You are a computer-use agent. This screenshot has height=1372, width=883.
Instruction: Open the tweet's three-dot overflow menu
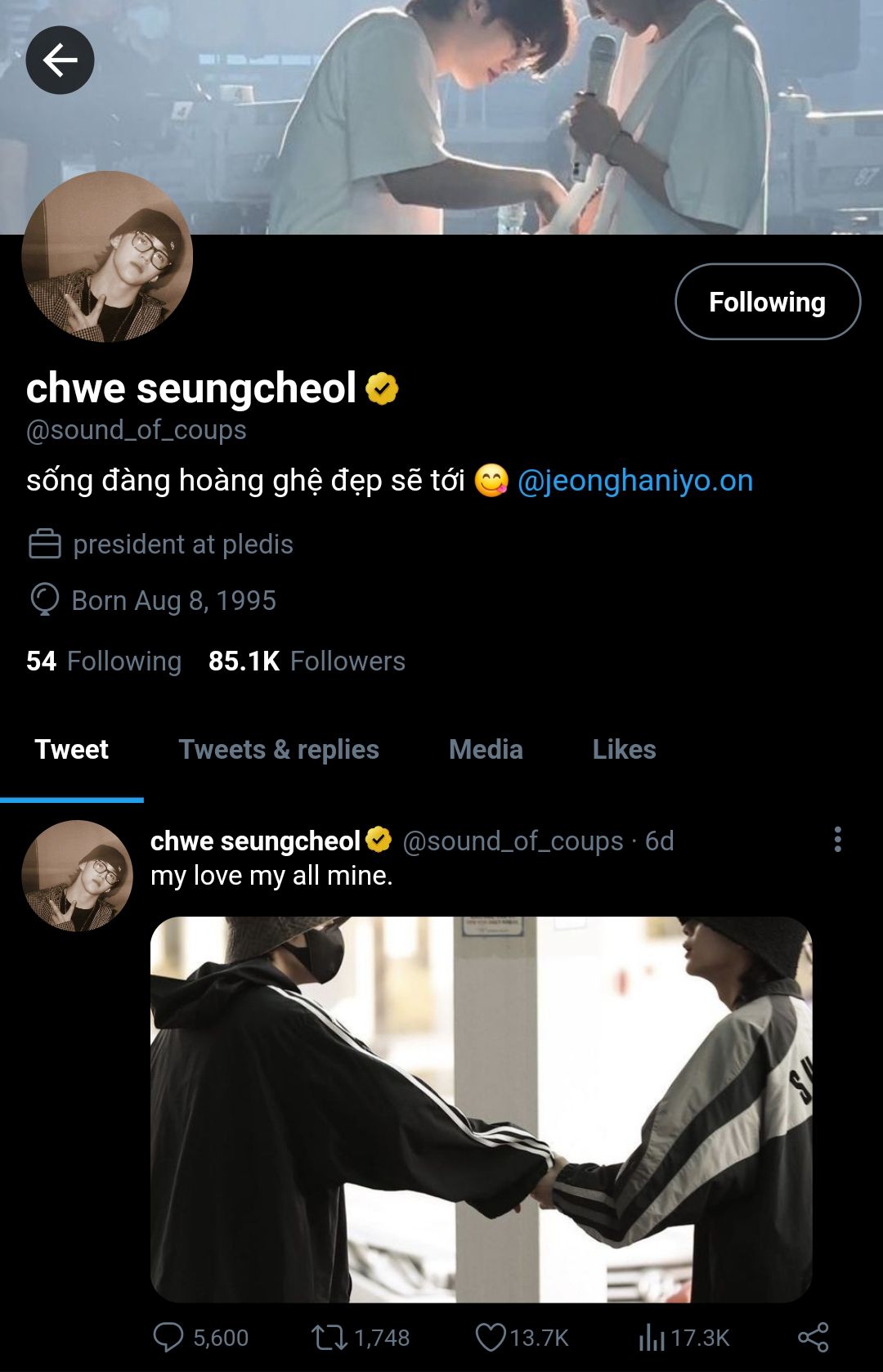[x=837, y=840]
